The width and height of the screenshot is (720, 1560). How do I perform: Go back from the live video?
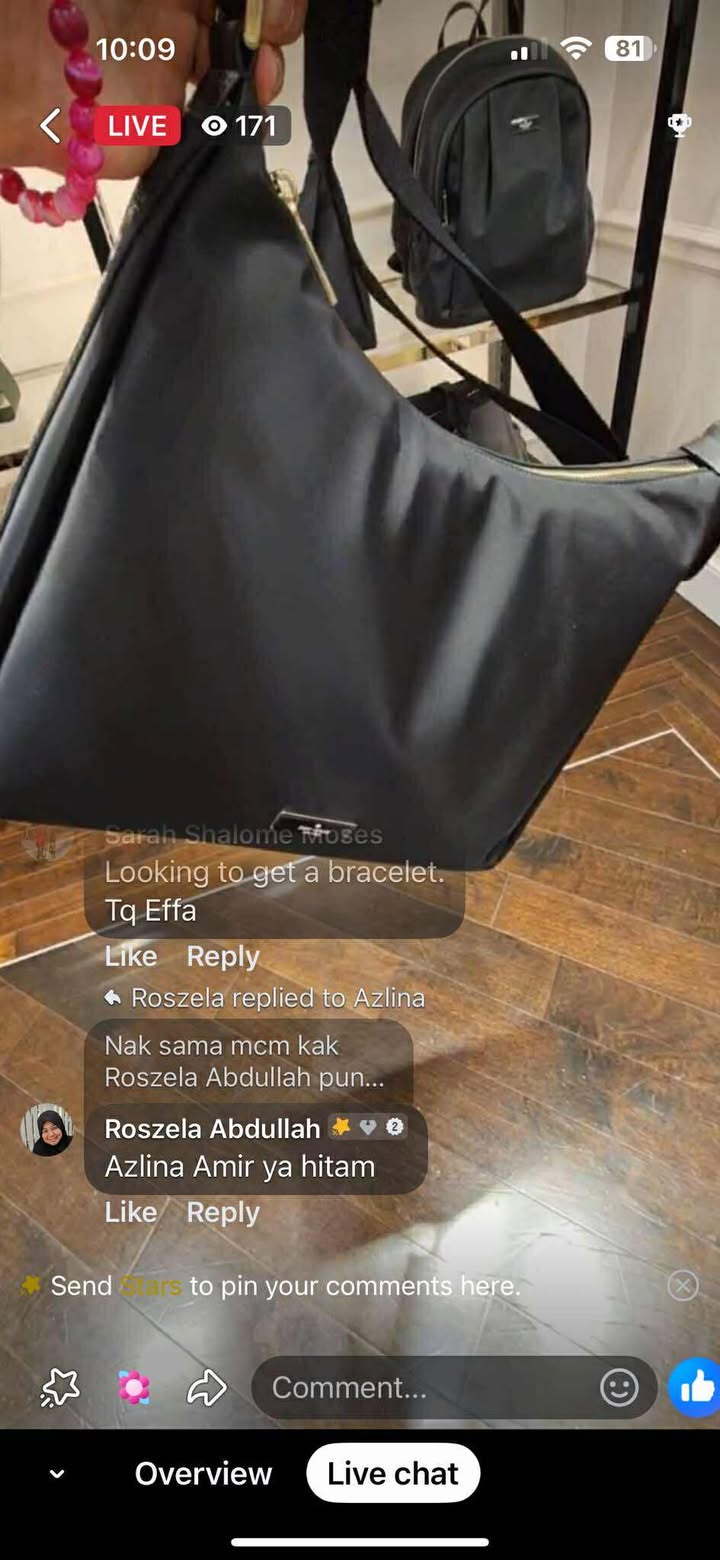point(50,126)
